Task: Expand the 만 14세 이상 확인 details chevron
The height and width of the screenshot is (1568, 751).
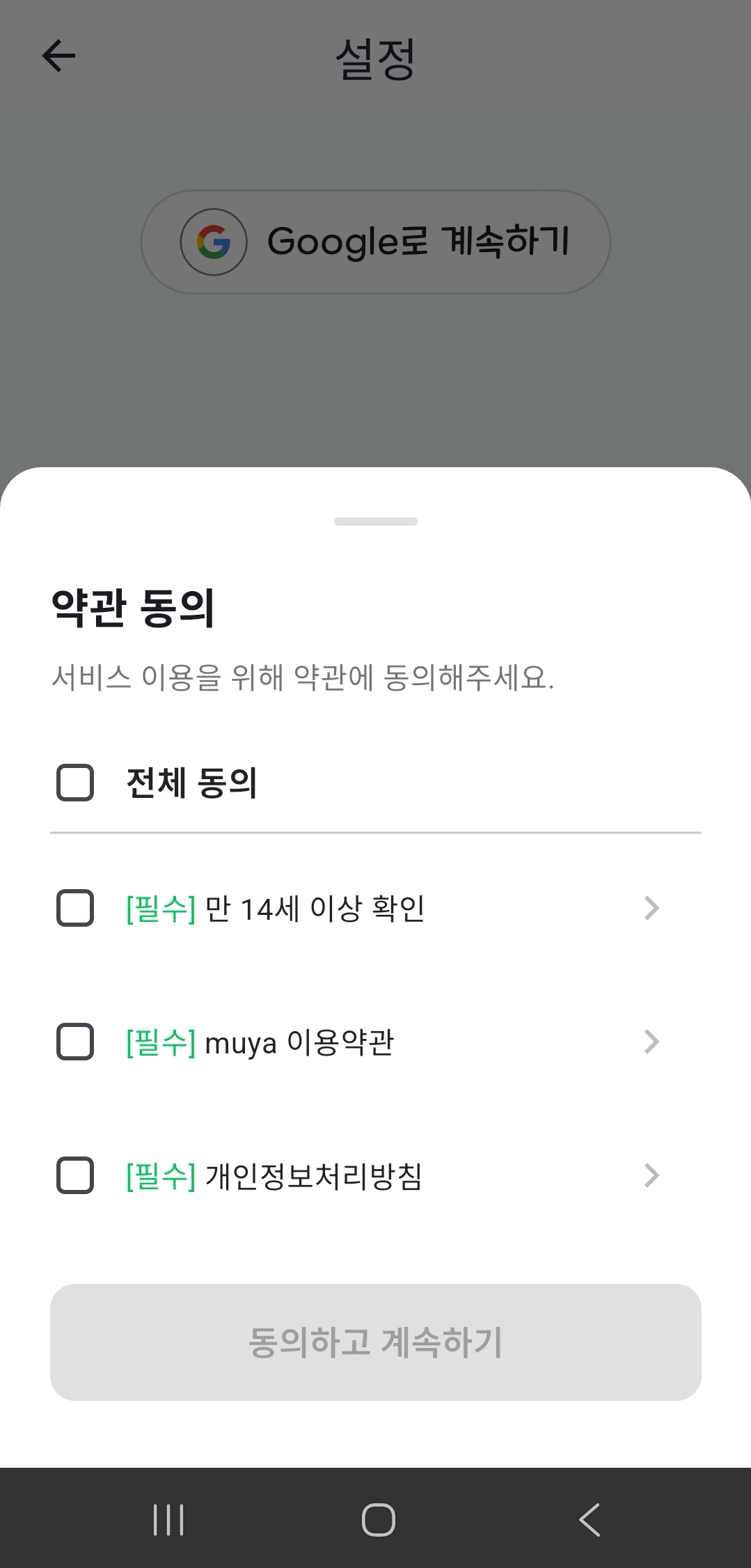Action: tap(651, 907)
